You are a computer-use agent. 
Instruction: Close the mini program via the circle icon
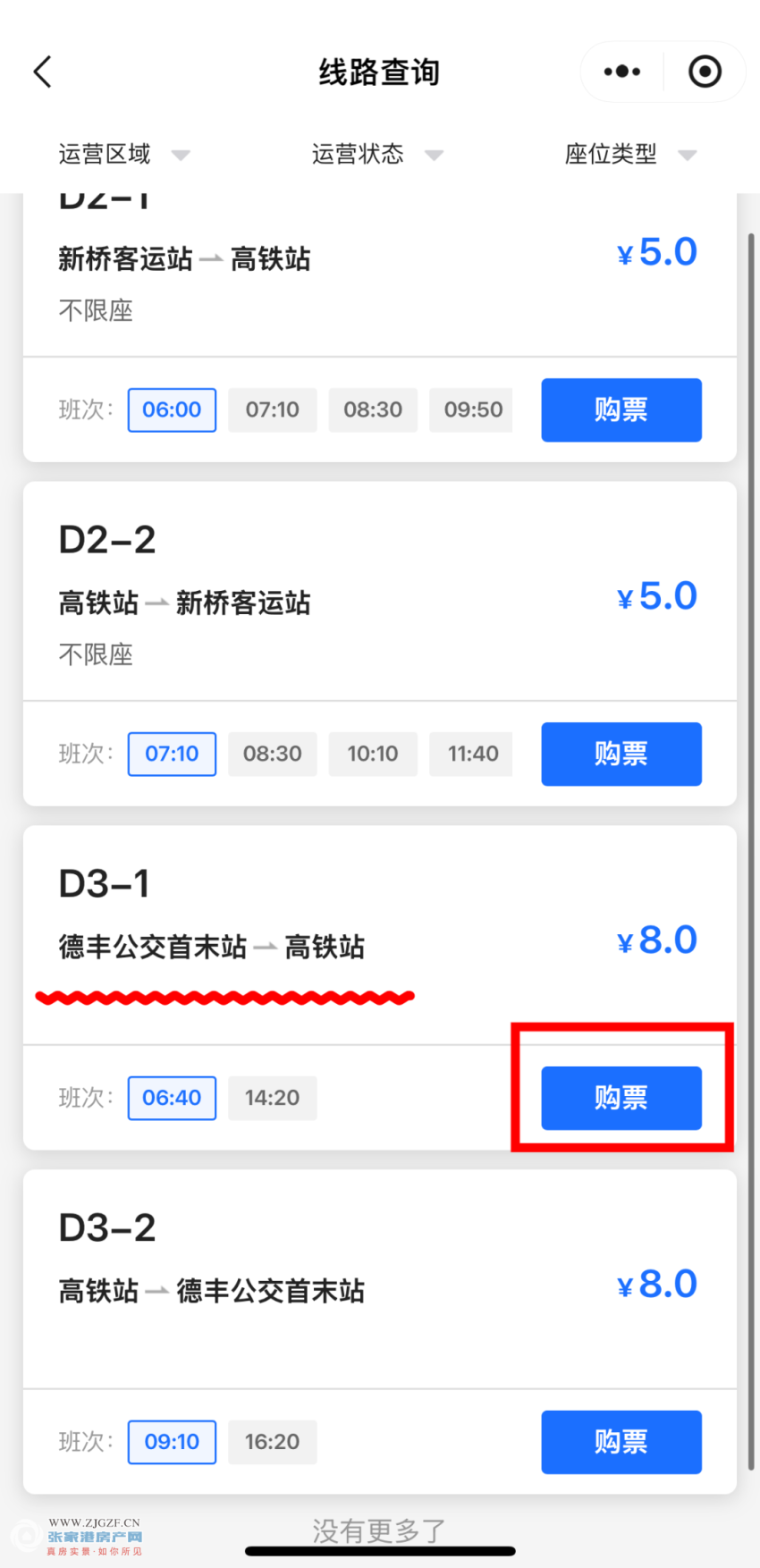pyautogui.click(x=705, y=72)
